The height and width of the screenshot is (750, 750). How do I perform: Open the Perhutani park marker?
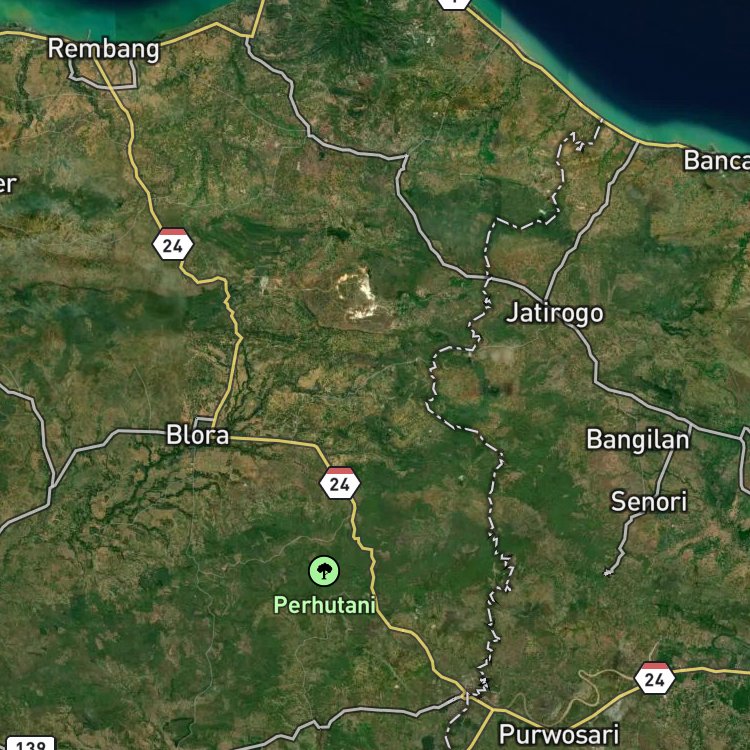323,572
